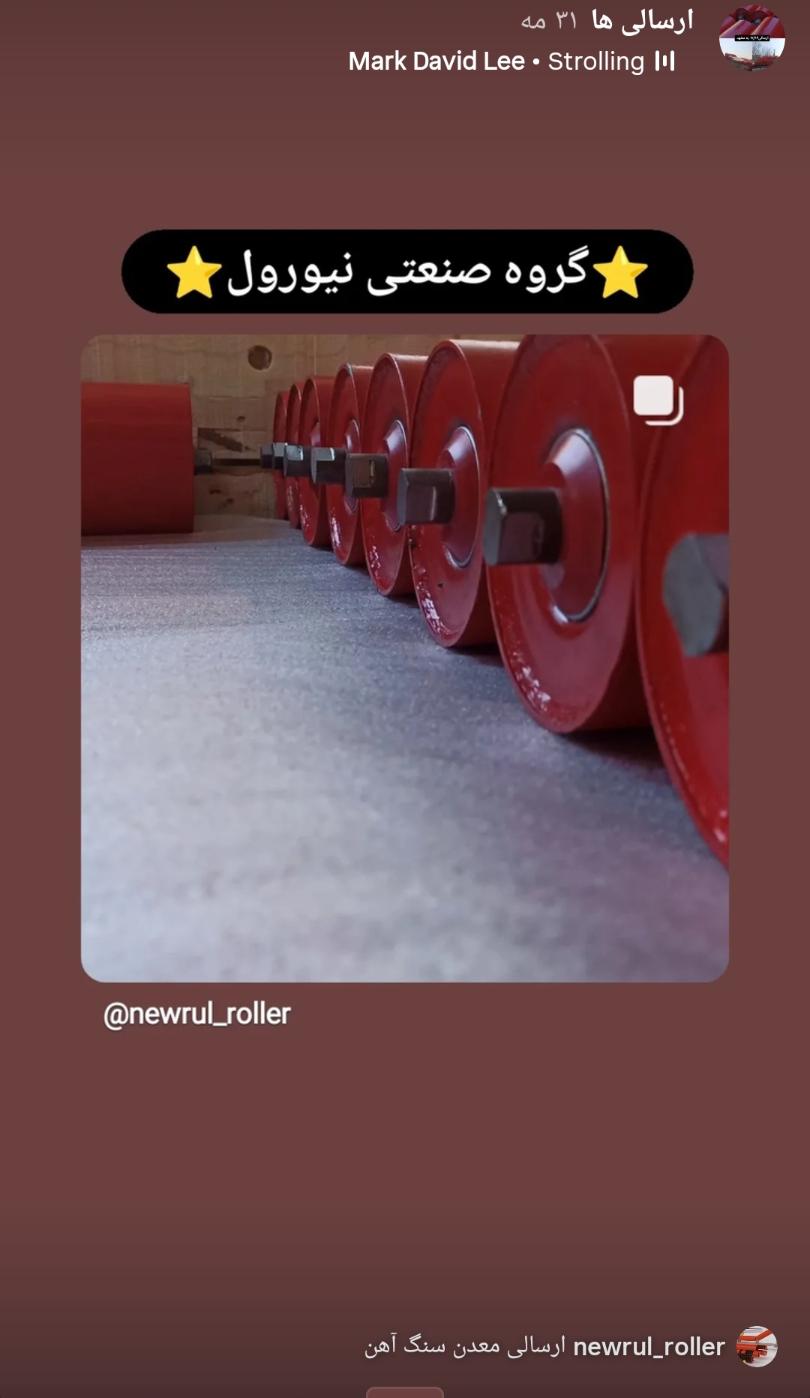Open newrul_roller profile from the bottom caption
The image size is (810, 1398).
click(649, 1347)
